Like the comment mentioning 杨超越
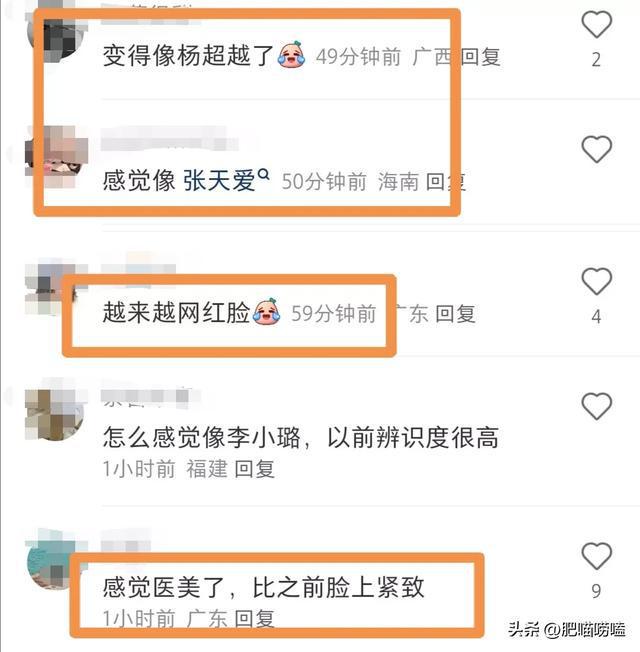 click(596, 25)
